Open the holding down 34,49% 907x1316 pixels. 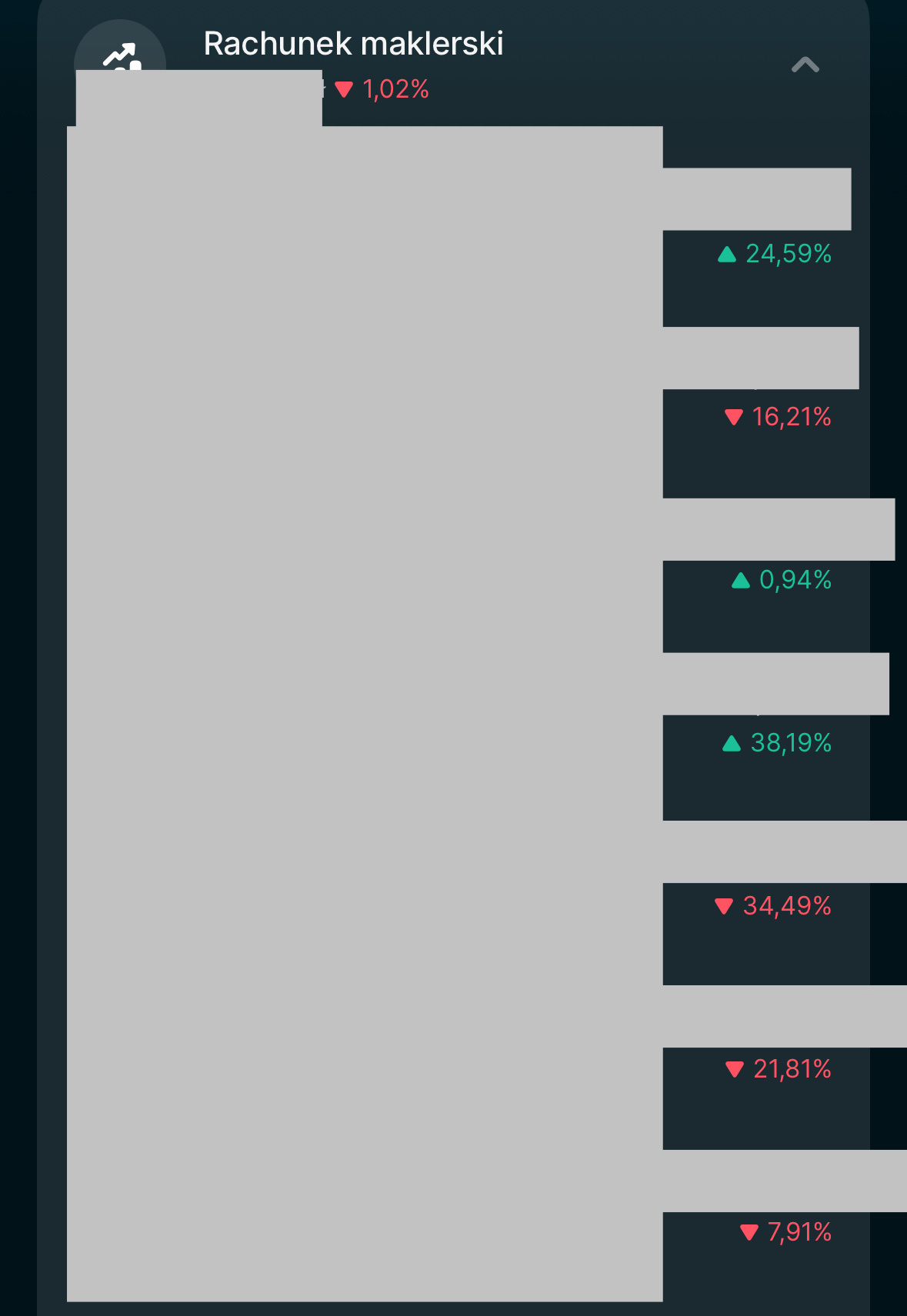(773, 906)
